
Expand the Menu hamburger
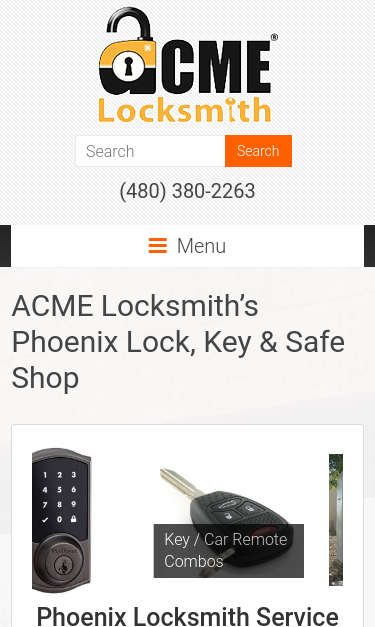point(188,246)
